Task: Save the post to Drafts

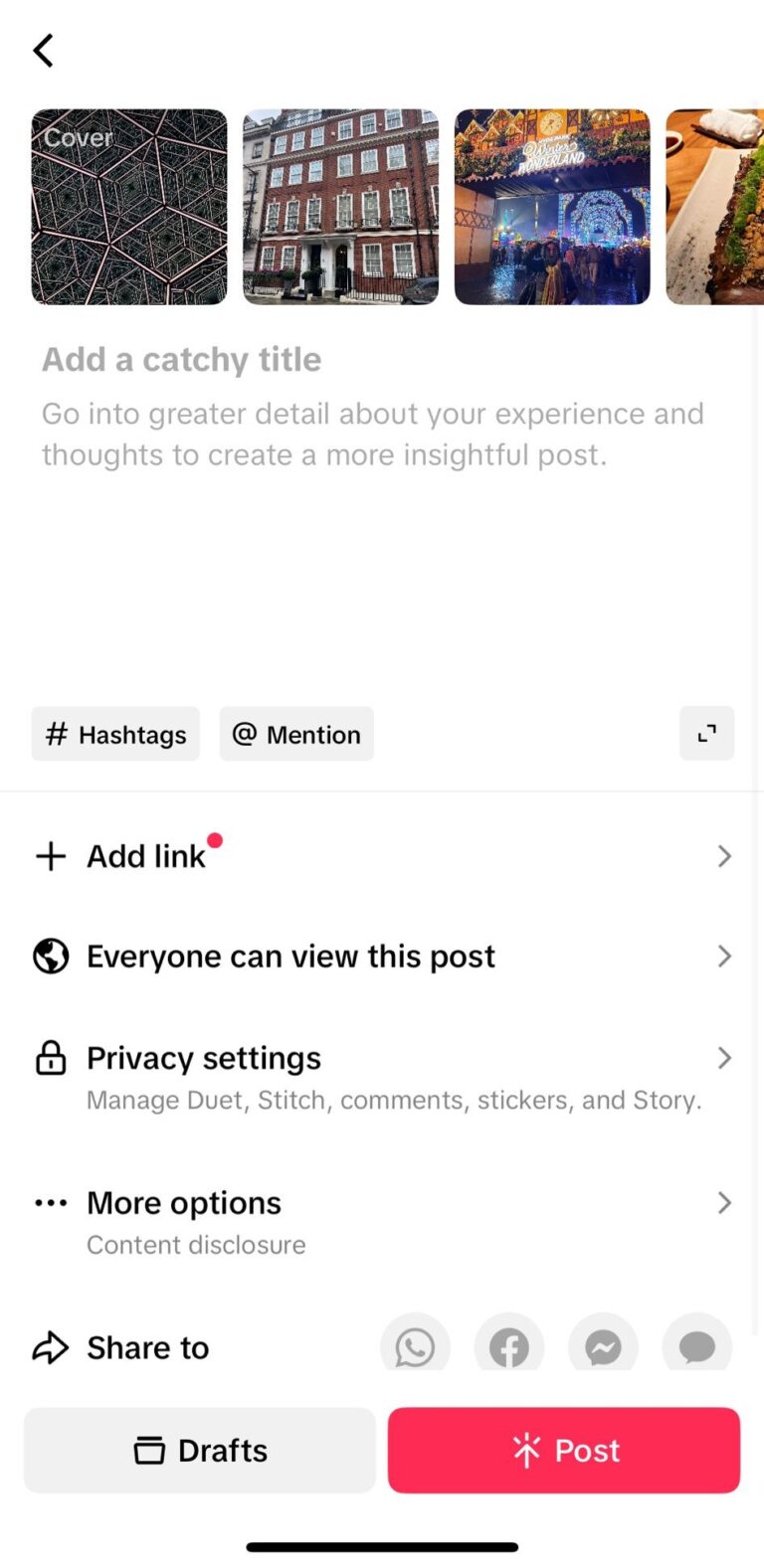Action: click(x=199, y=1450)
